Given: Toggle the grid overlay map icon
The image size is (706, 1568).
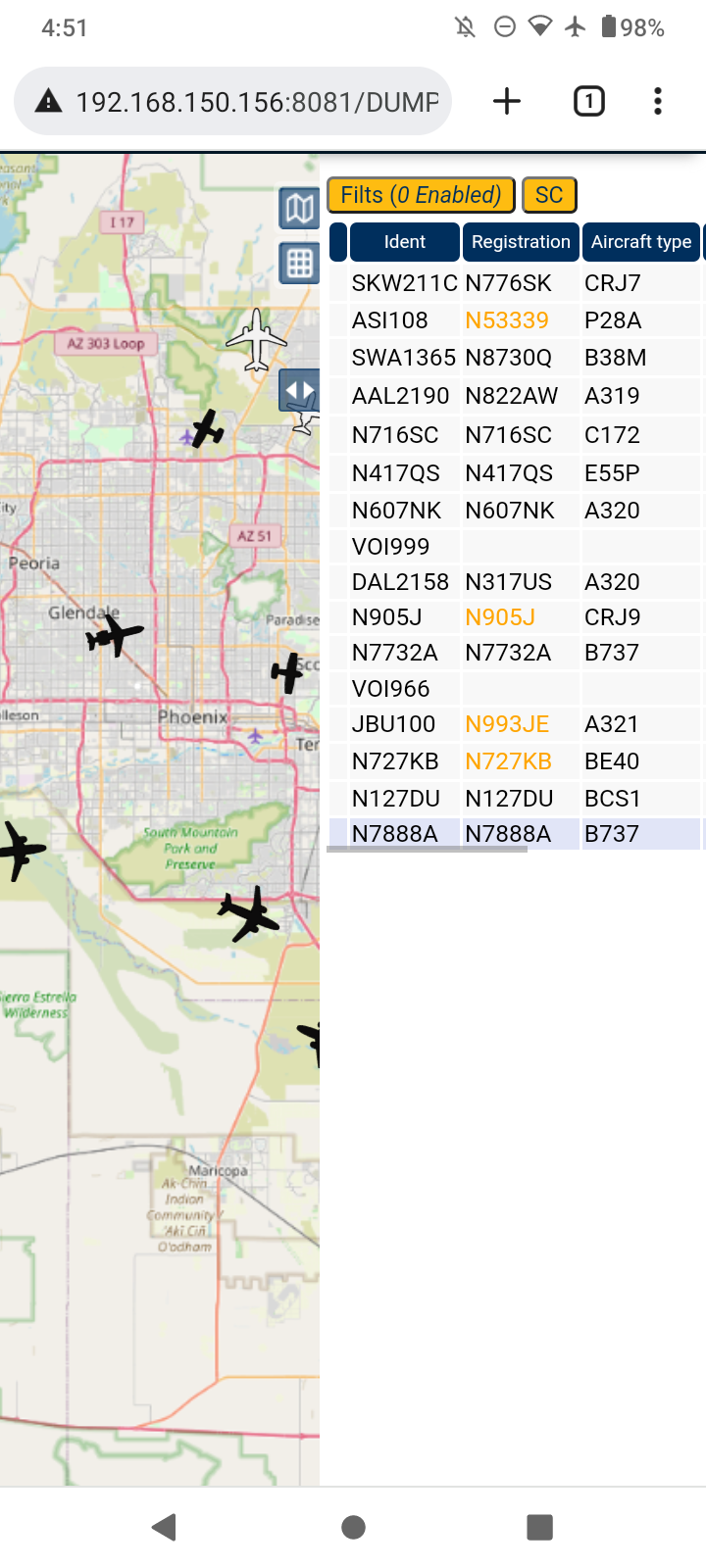Looking at the screenshot, I should pos(299,263).
